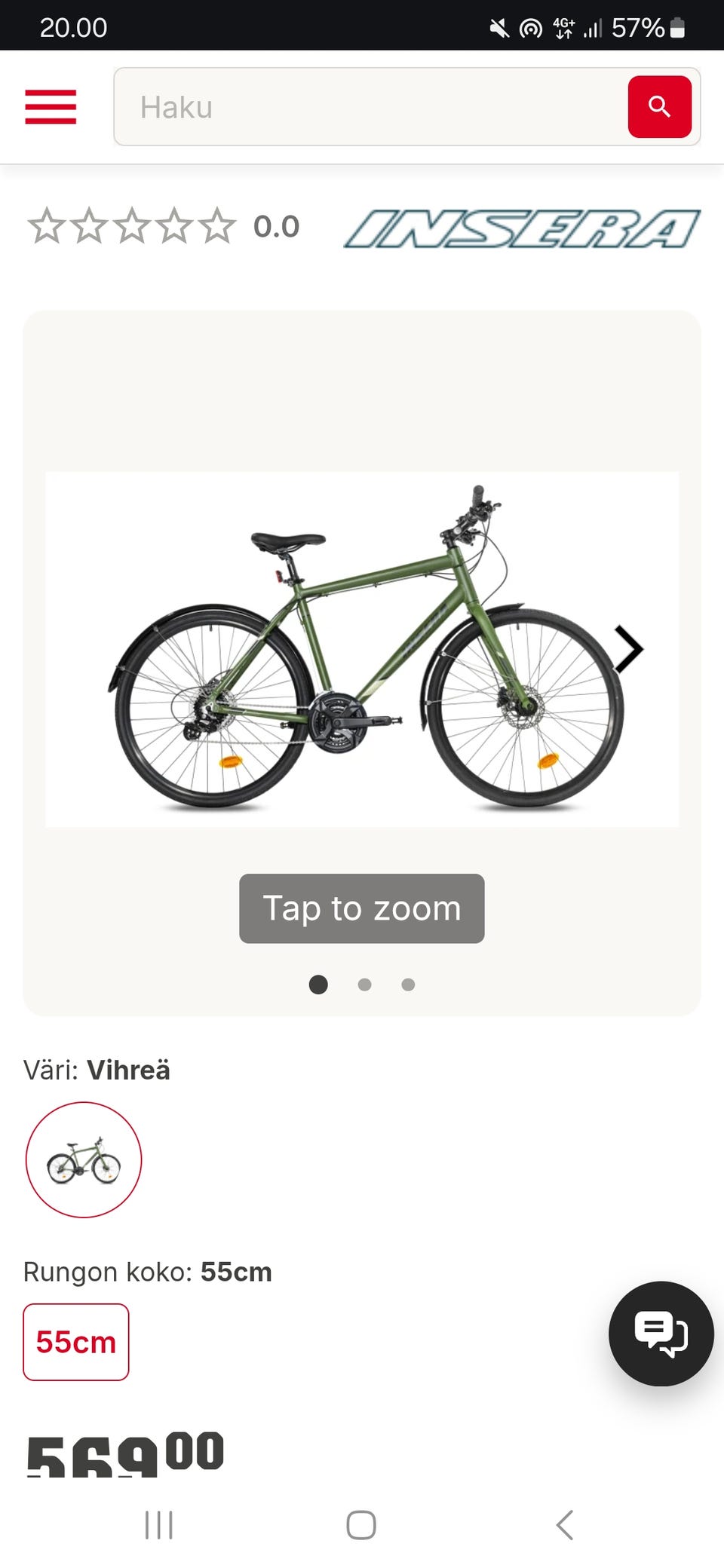The height and width of the screenshot is (1568, 724).
Task: Open the Insera brand page
Action: tap(522, 228)
